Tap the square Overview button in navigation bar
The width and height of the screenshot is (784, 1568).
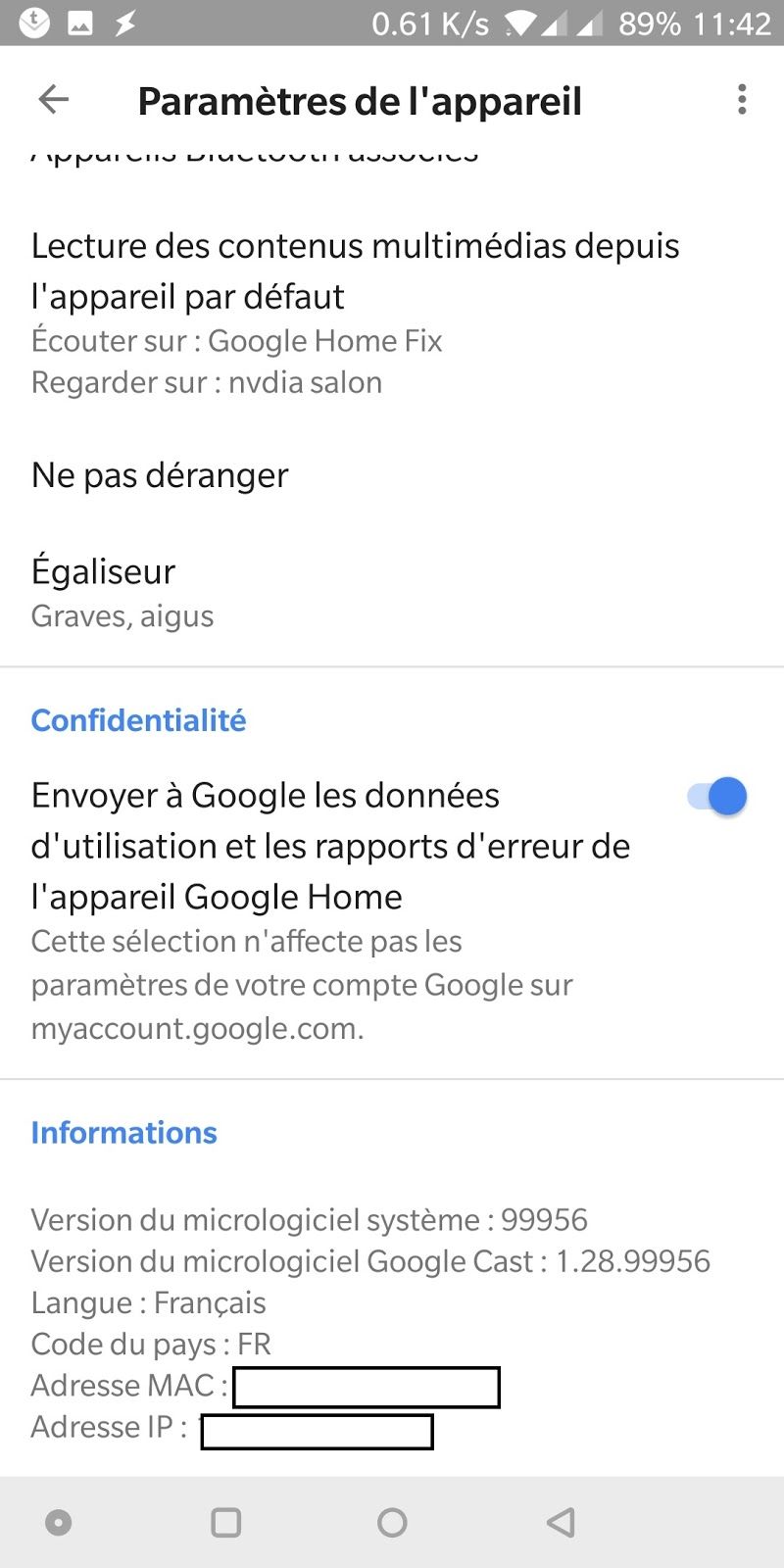(224, 1522)
